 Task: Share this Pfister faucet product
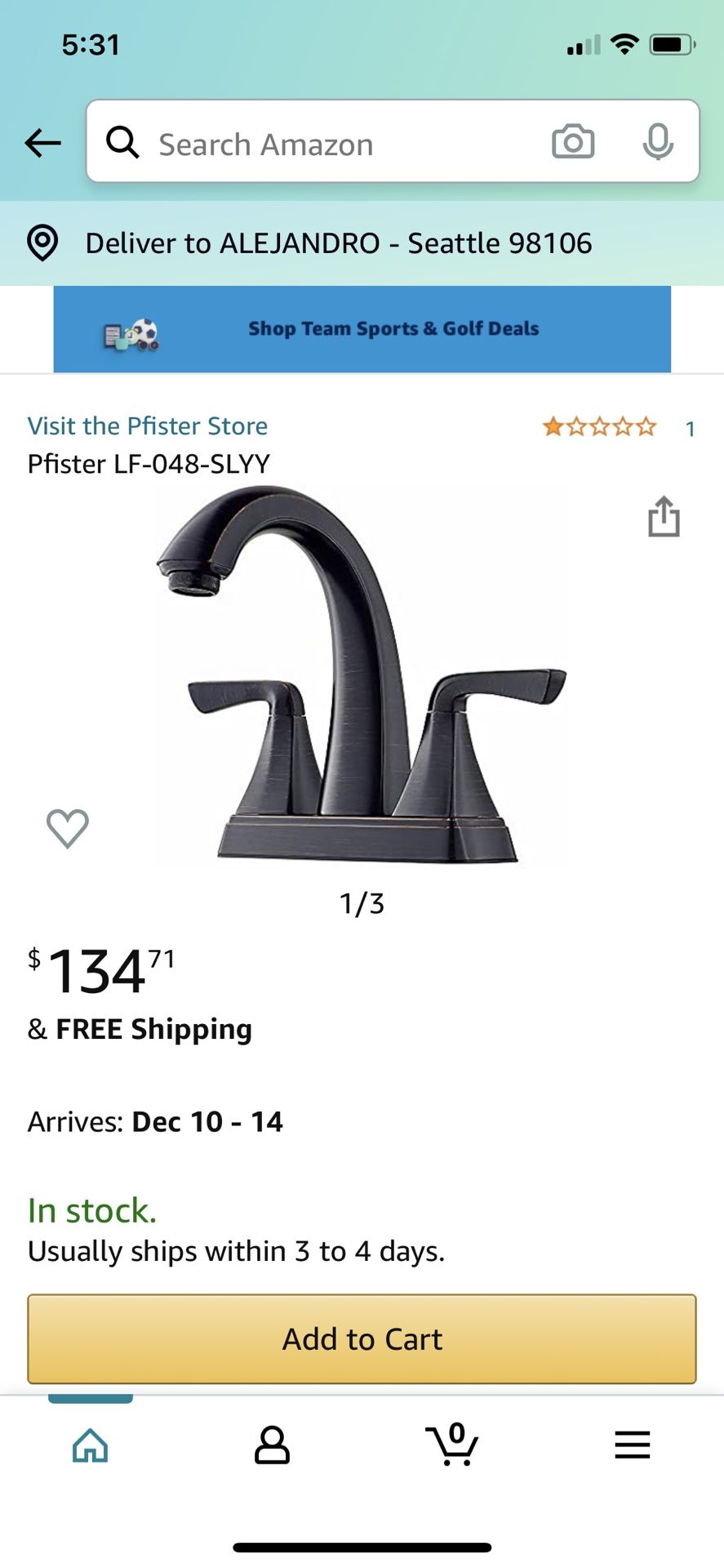click(664, 517)
